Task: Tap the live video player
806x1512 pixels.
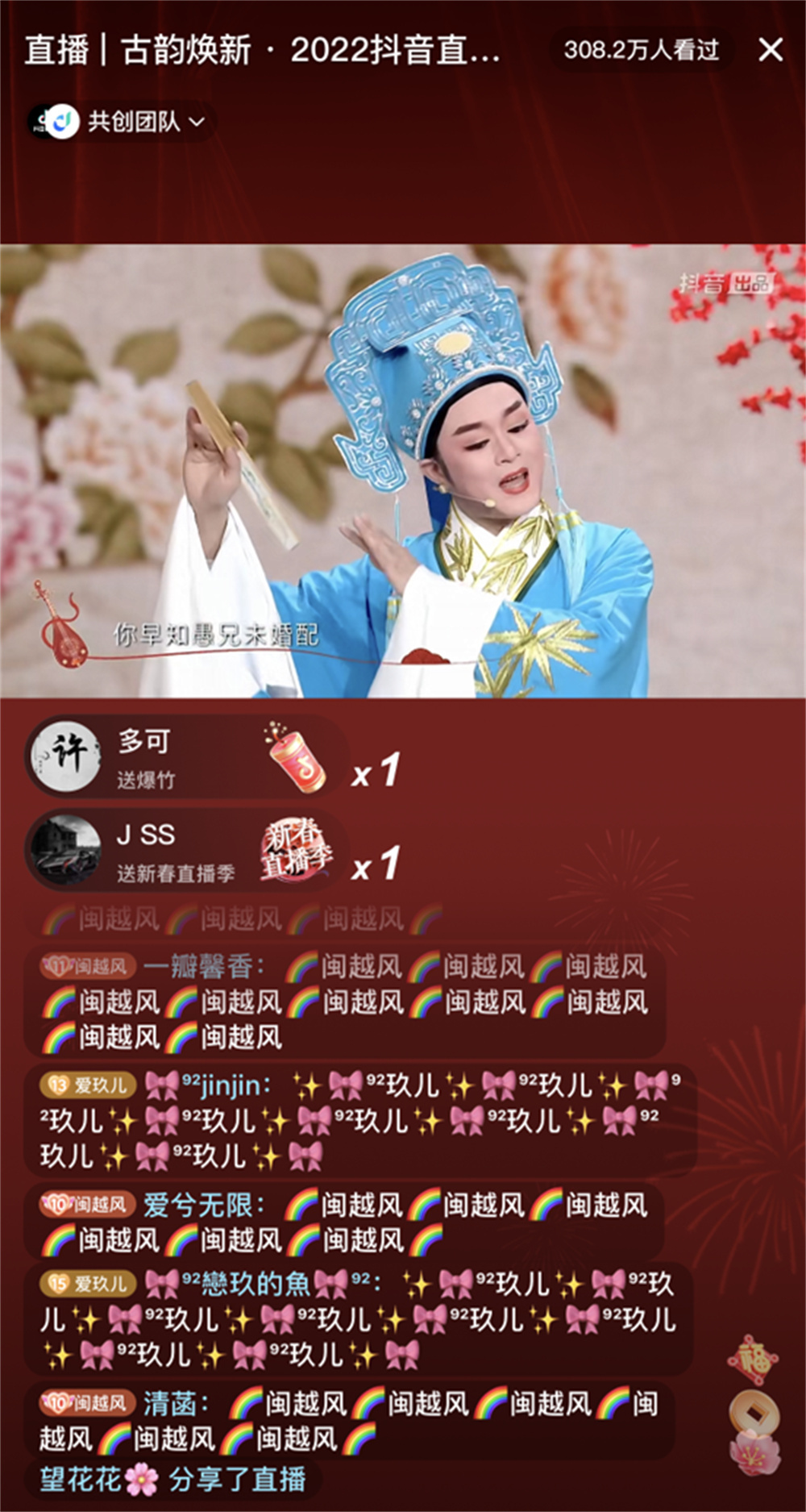Action: click(403, 470)
